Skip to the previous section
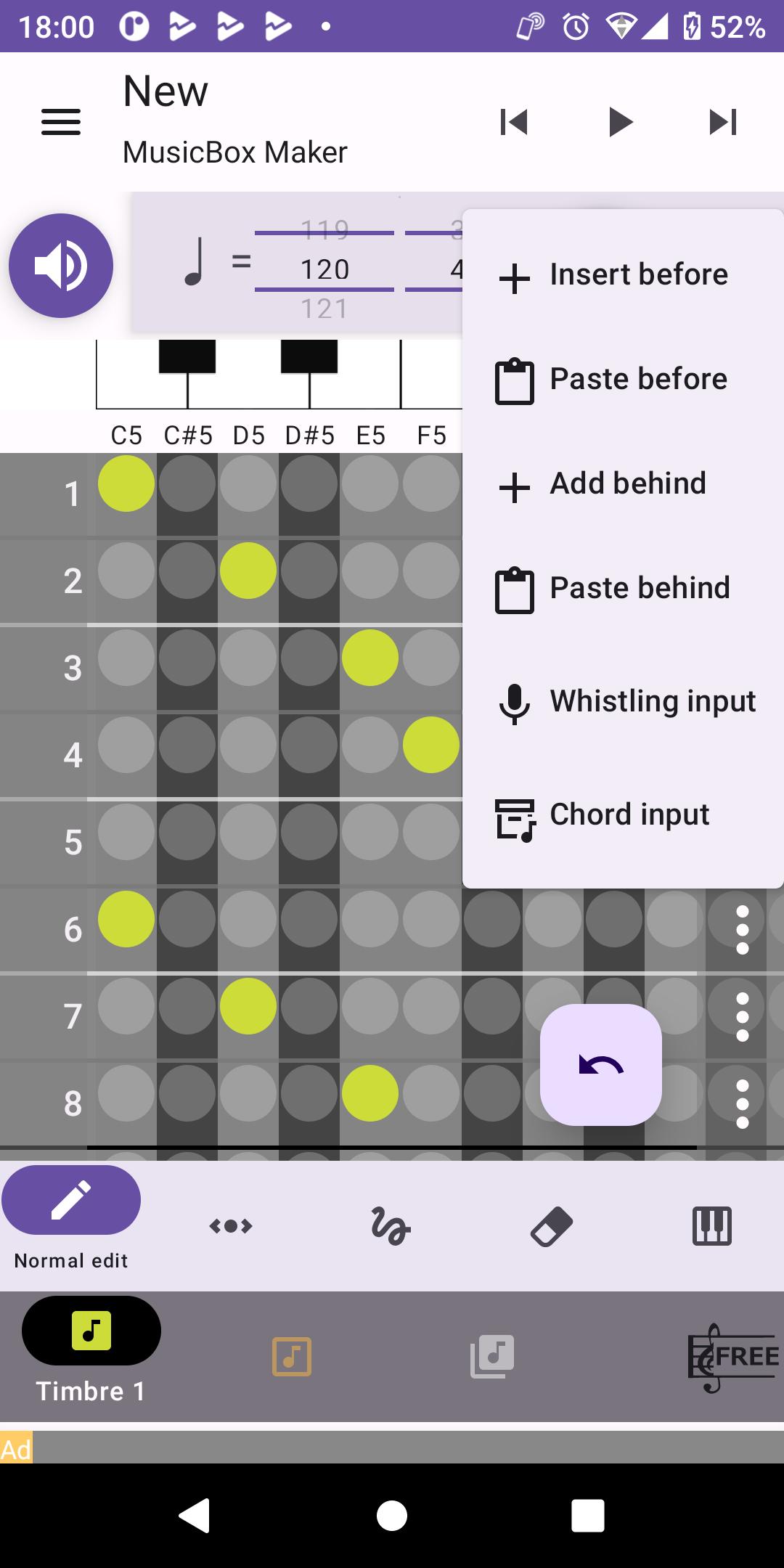The height and width of the screenshot is (1568, 784). (x=514, y=122)
